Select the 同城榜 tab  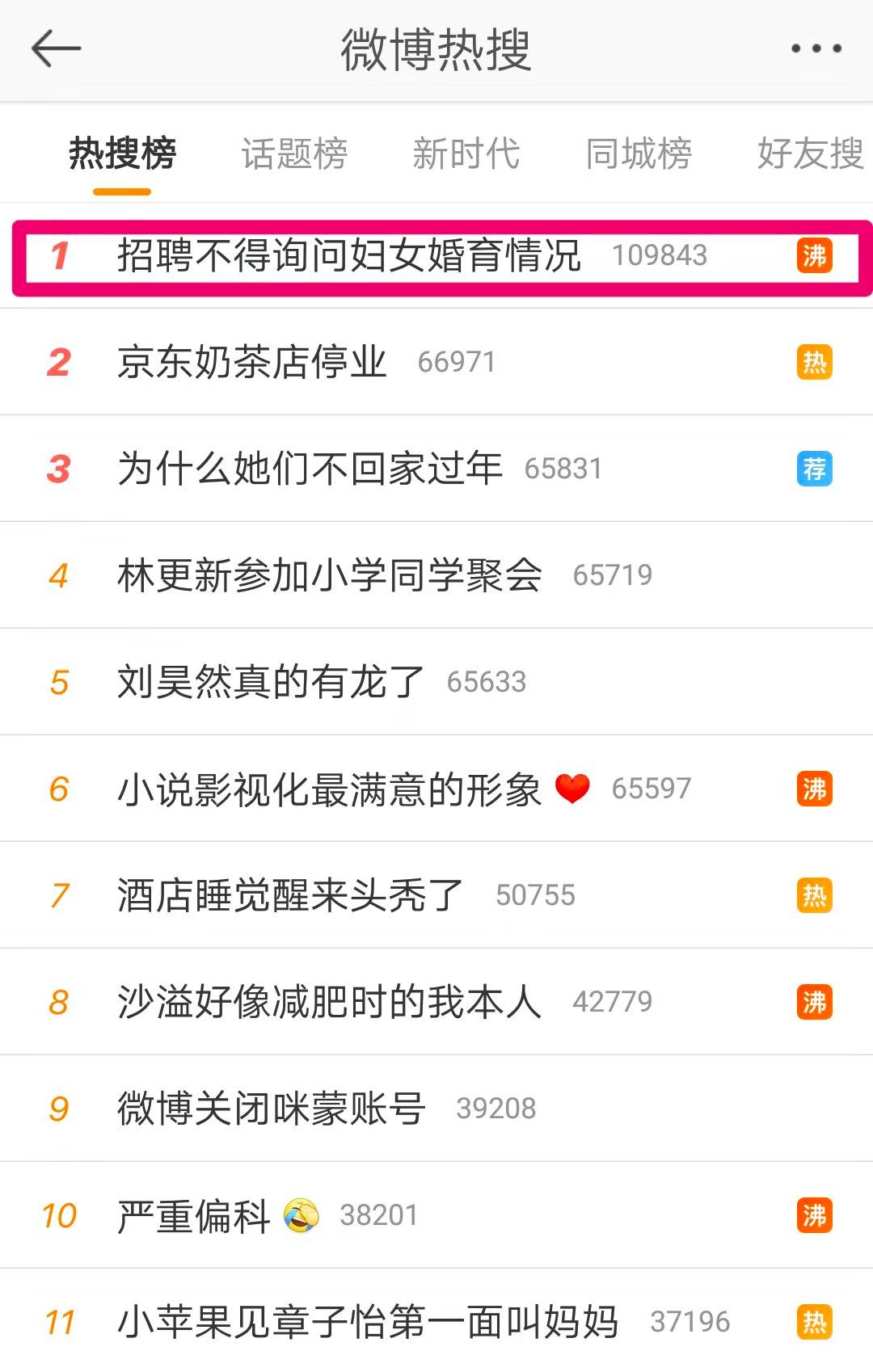639,154
